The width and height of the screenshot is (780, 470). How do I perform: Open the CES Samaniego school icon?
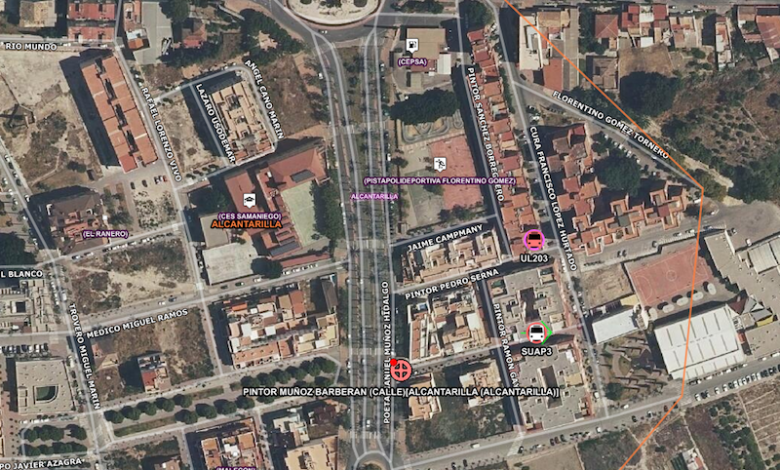click(x=249, y=200)
